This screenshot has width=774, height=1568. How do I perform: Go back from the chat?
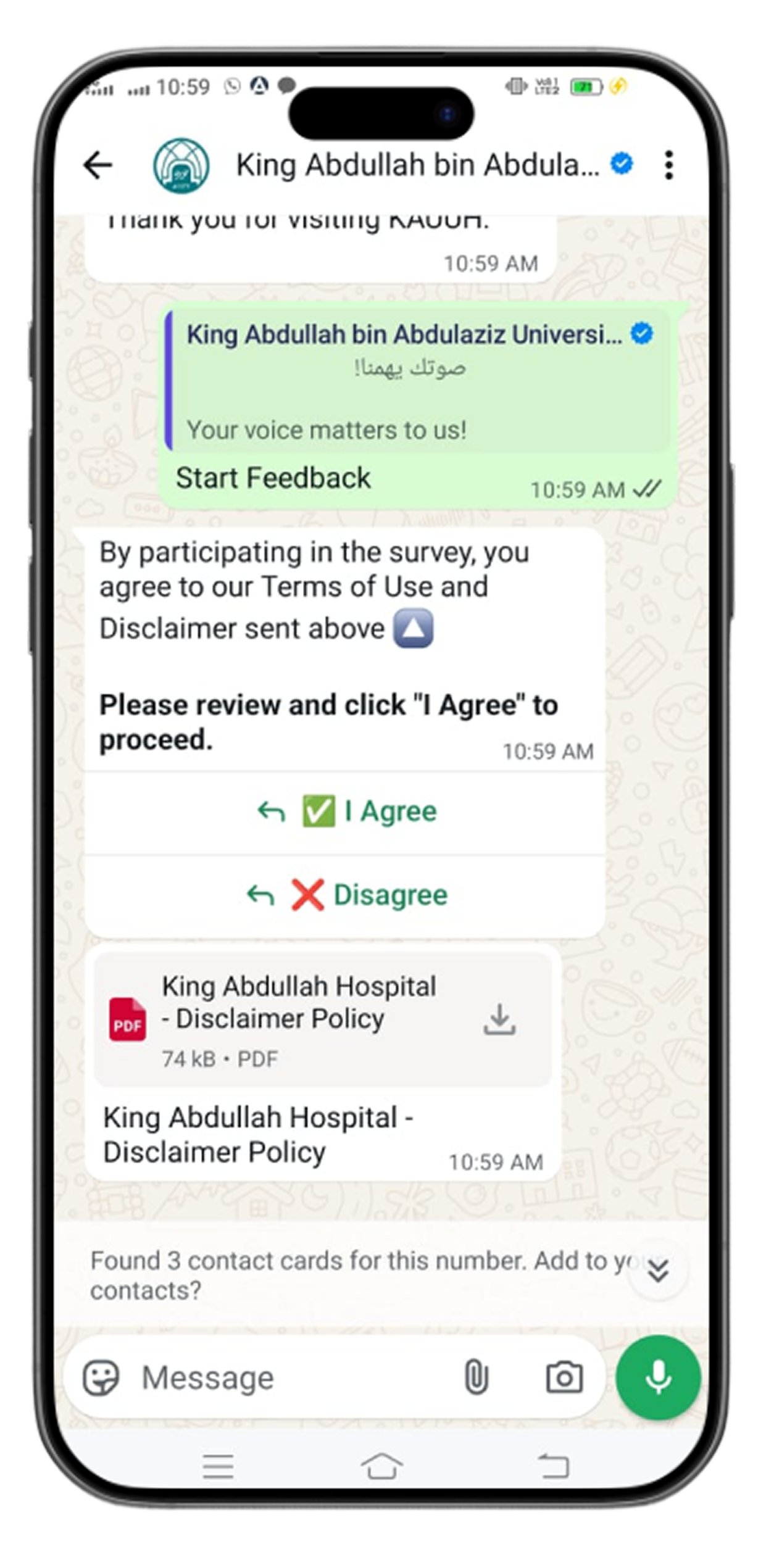[x=98, y=165]
